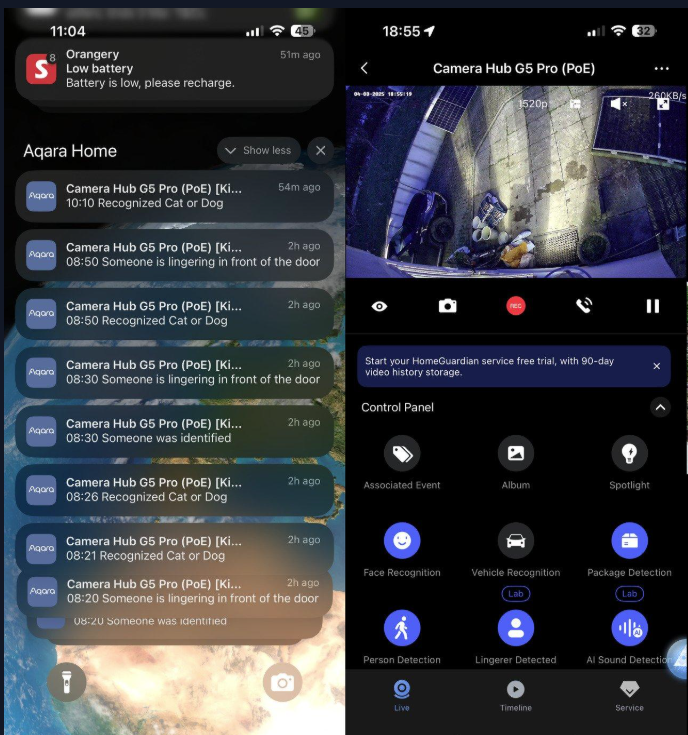This screenshot has height=735, width=688.
Task: Switch to the Timeline tab
Action: coord(516,695)
